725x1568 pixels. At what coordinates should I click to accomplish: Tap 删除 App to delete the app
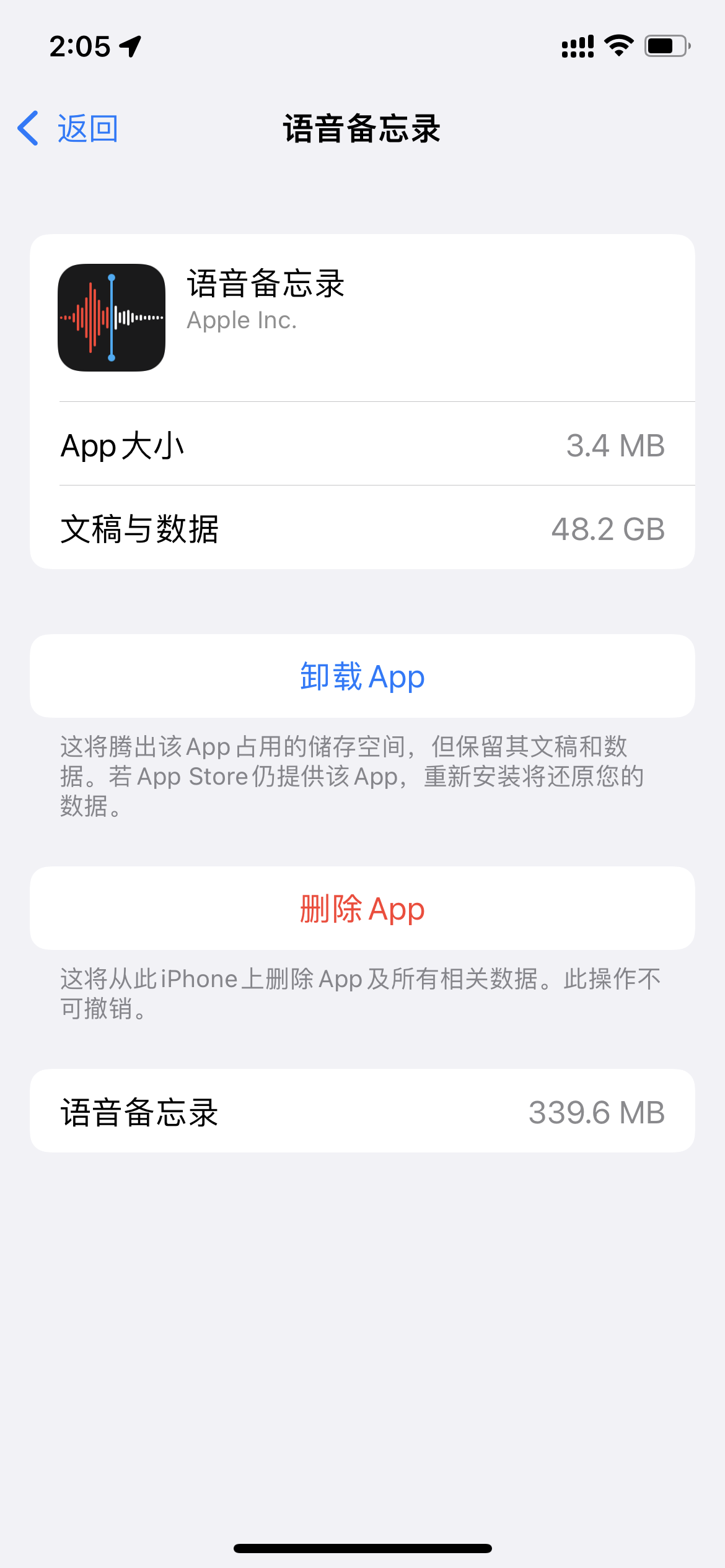pyautogui.click(x=362, y=908)
